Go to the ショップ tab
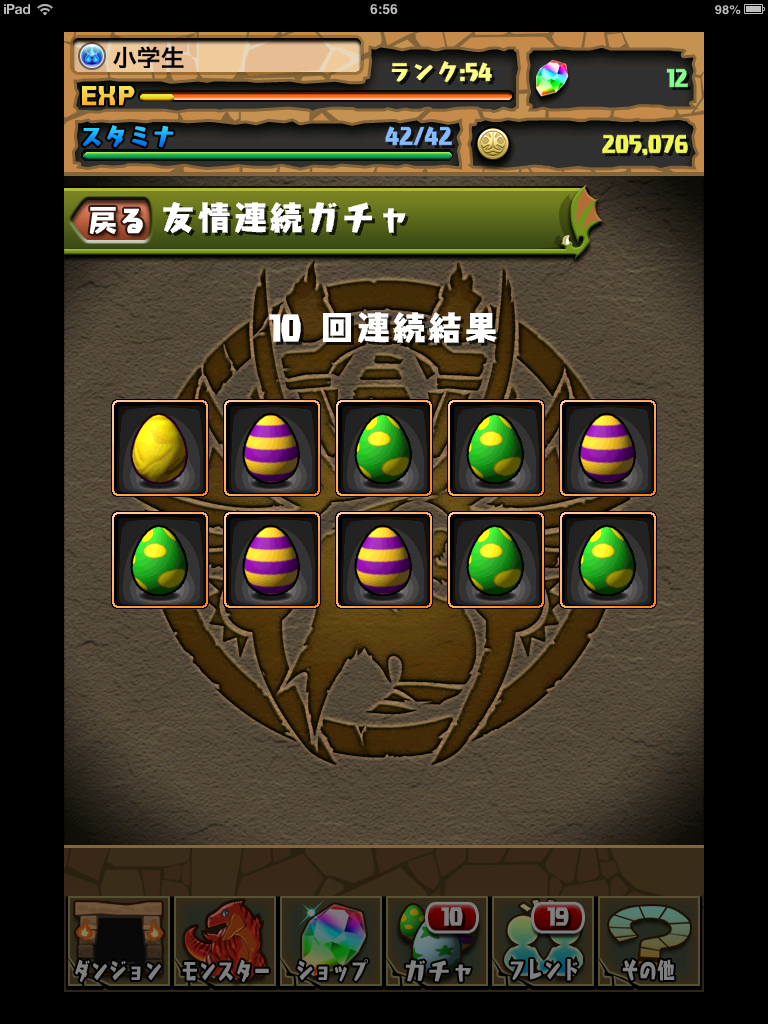The image size is (768, 1024). tap(331, 942)
